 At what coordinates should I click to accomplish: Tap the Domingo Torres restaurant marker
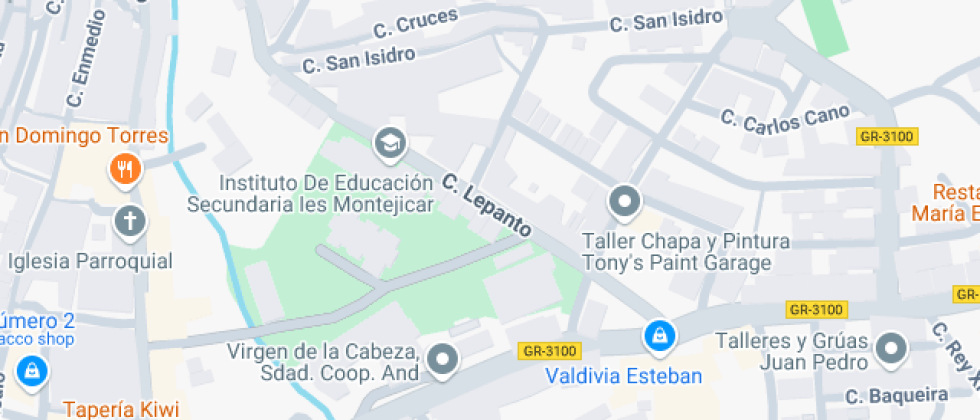click(x=126, y=170)
